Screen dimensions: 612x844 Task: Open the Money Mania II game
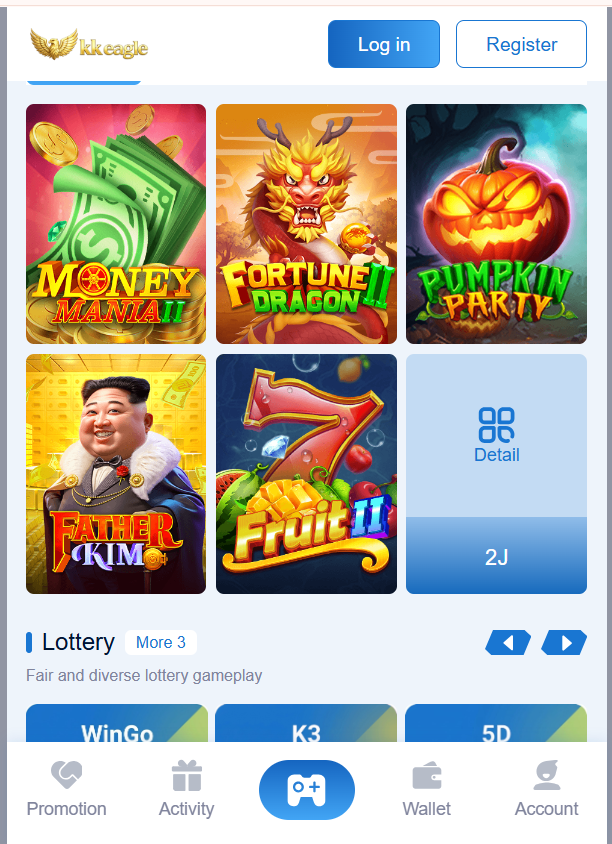coord(116,224)
